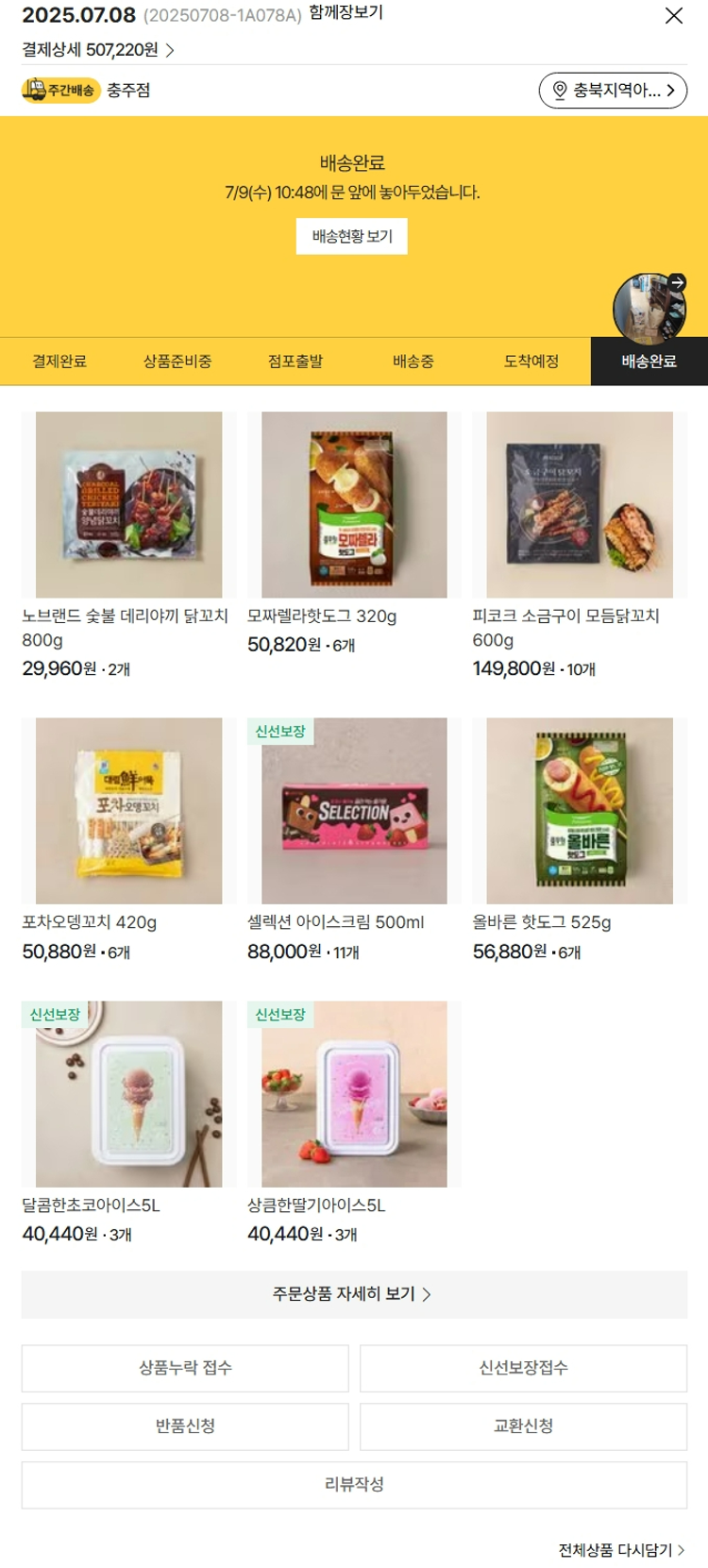Open 셀렉션 아이스크림 500ml product
This screenshot has width=708, height=1568.
coord(354,811)
